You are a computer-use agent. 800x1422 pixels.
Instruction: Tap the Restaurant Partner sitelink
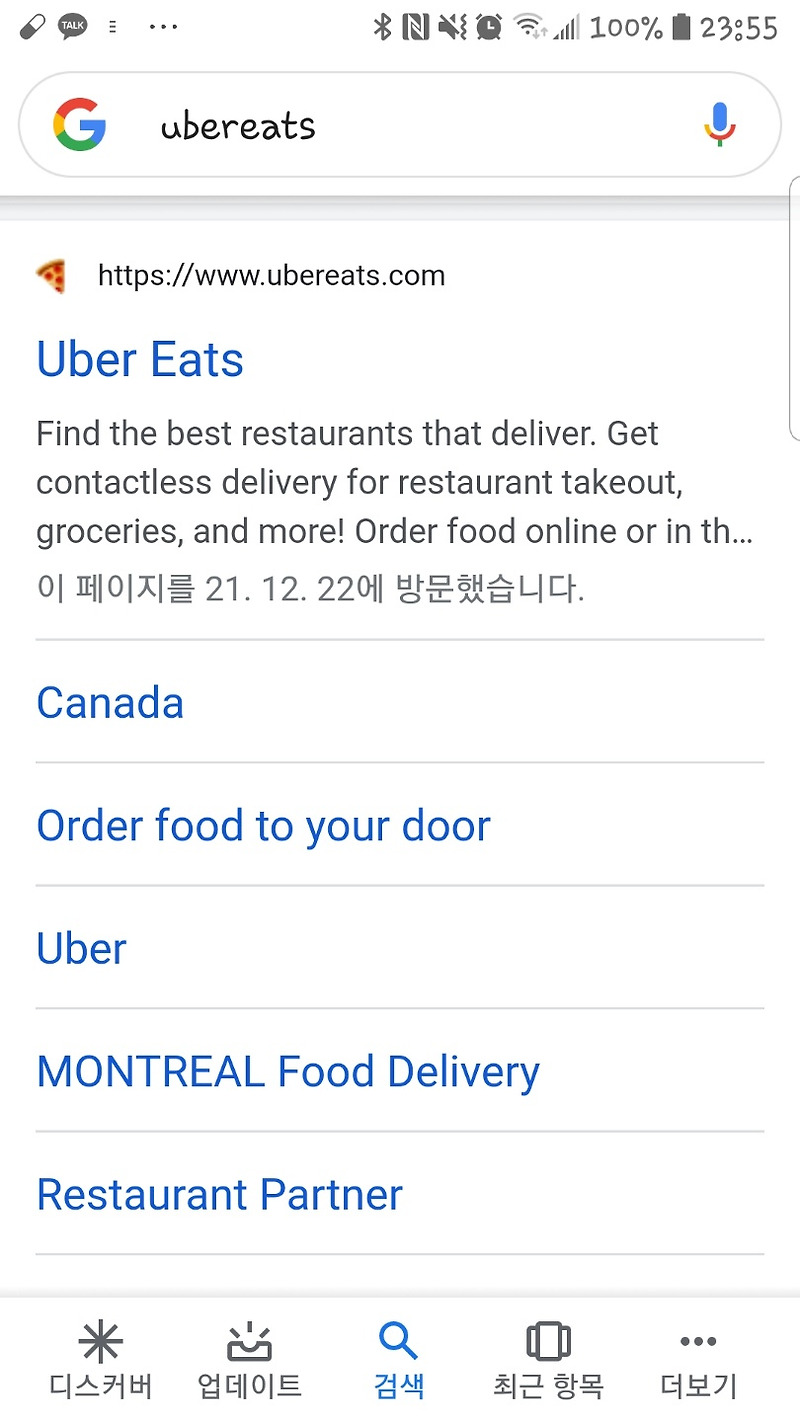pyautogui.click(x=219, y=1194)
